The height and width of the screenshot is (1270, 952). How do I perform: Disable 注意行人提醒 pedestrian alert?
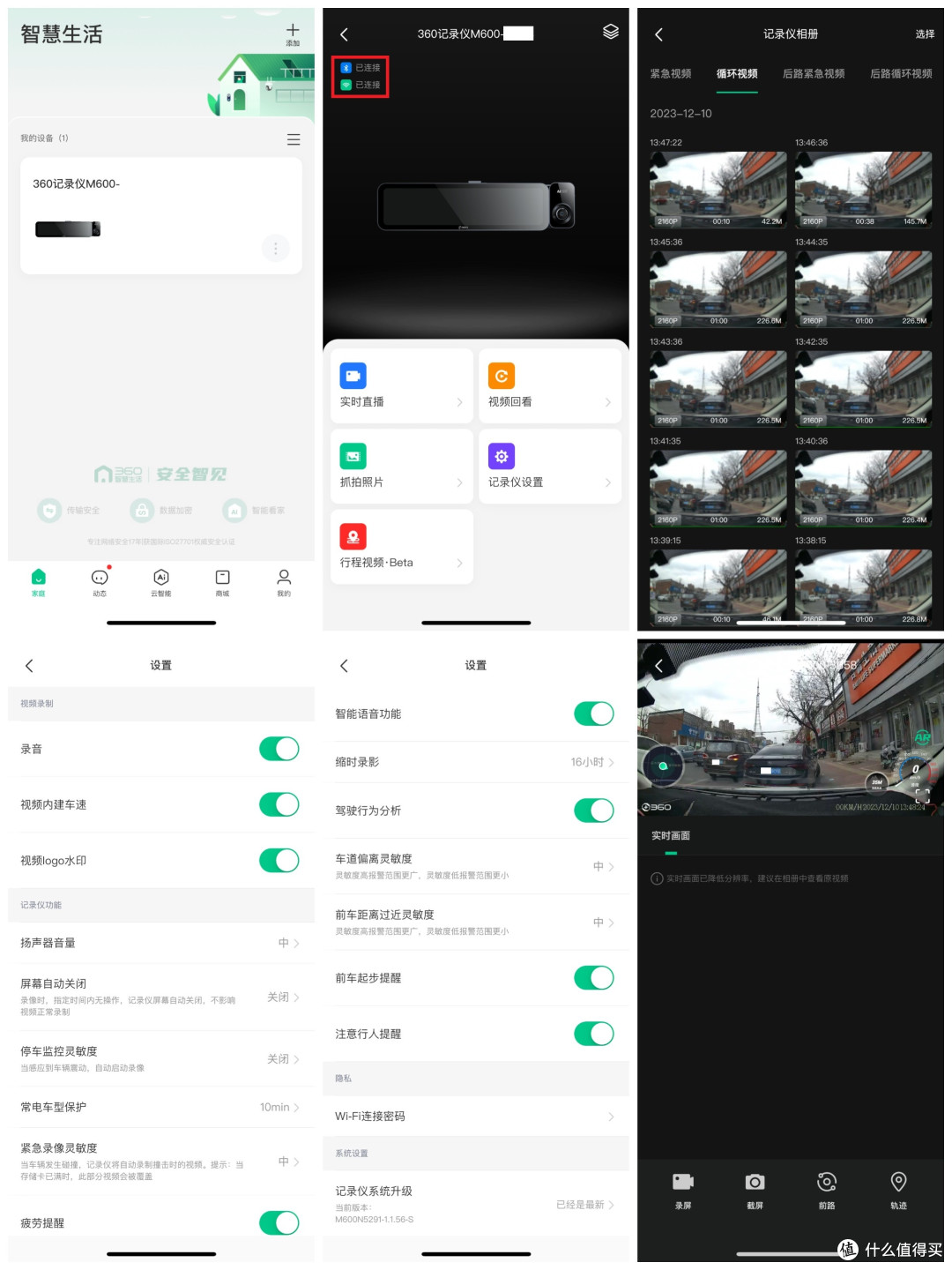click(x=594, y=1033)
